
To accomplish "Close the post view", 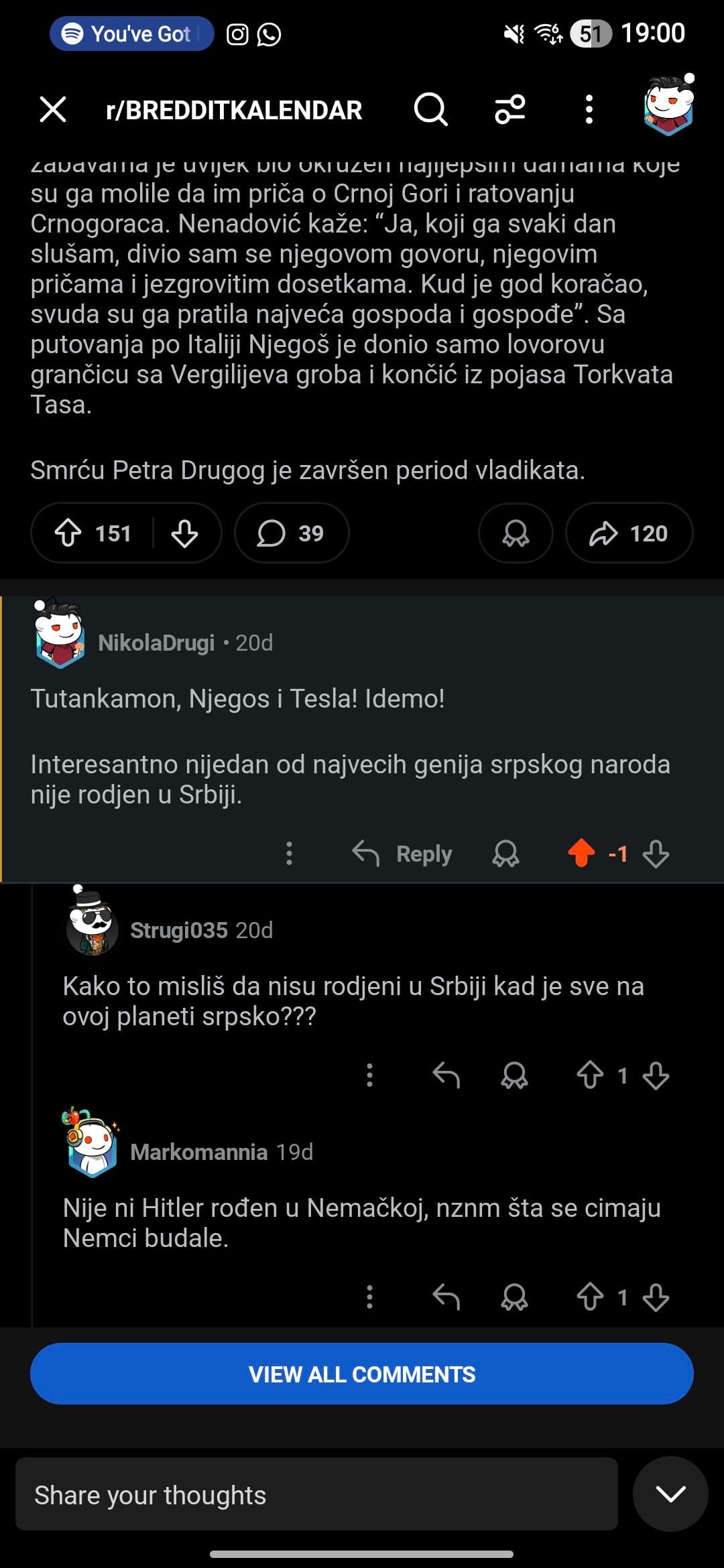I will tap(53, 109).
